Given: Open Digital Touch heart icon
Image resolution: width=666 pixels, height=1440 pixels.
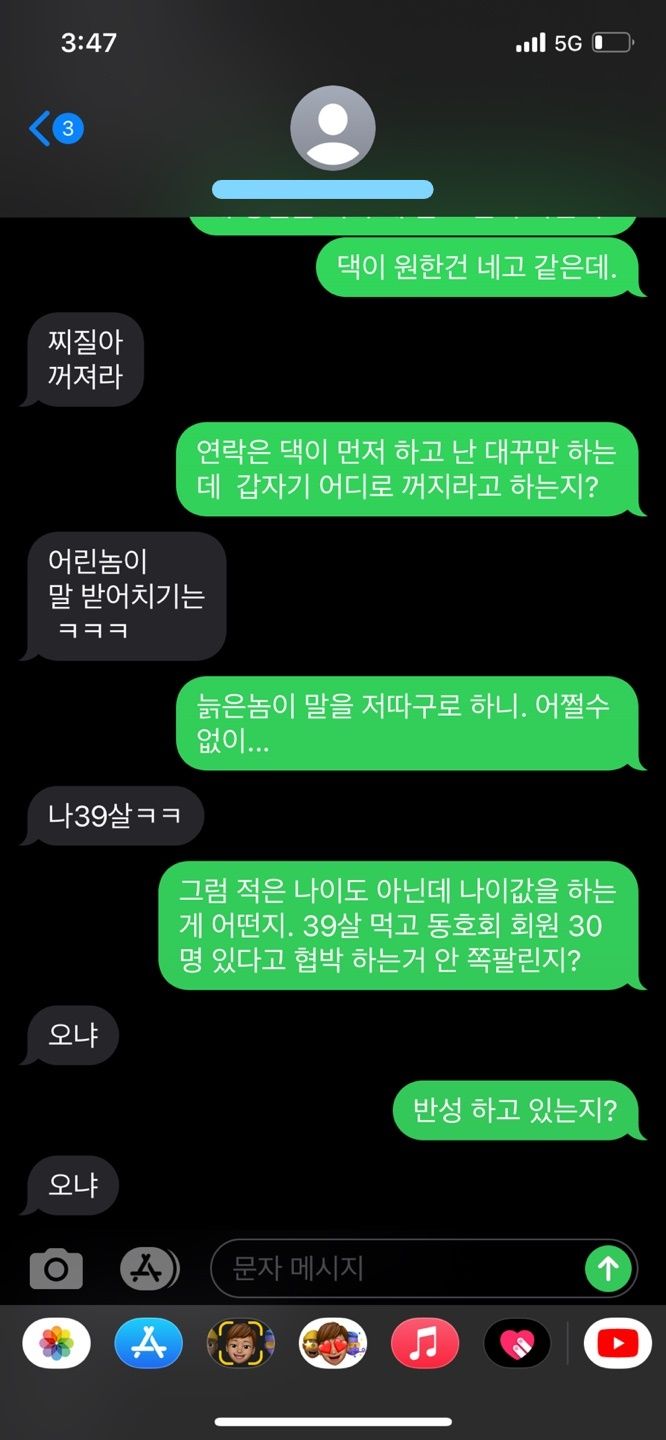Looking at the screenshot, I should tap(517, 1343).
